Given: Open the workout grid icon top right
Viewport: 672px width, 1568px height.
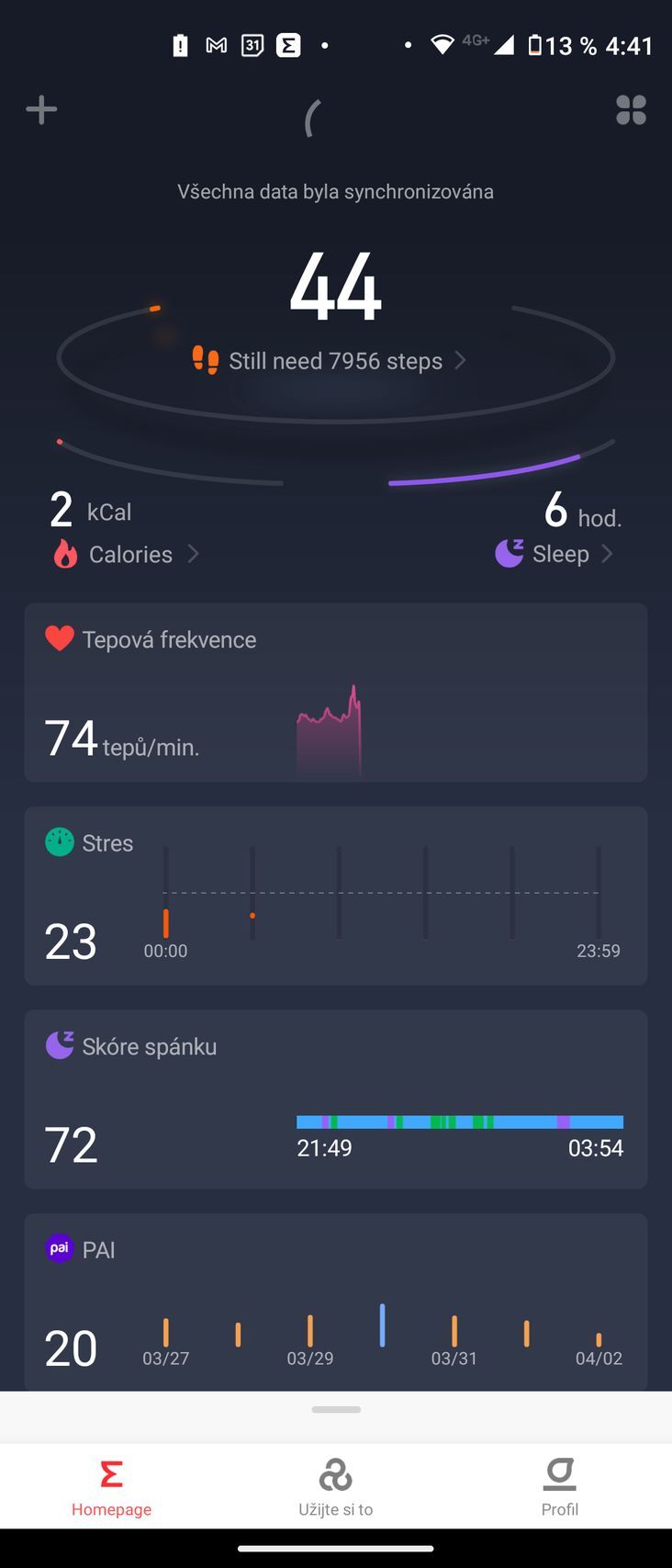Looking at the screenshot, I should pyautogui.click(x=631, y=109).
